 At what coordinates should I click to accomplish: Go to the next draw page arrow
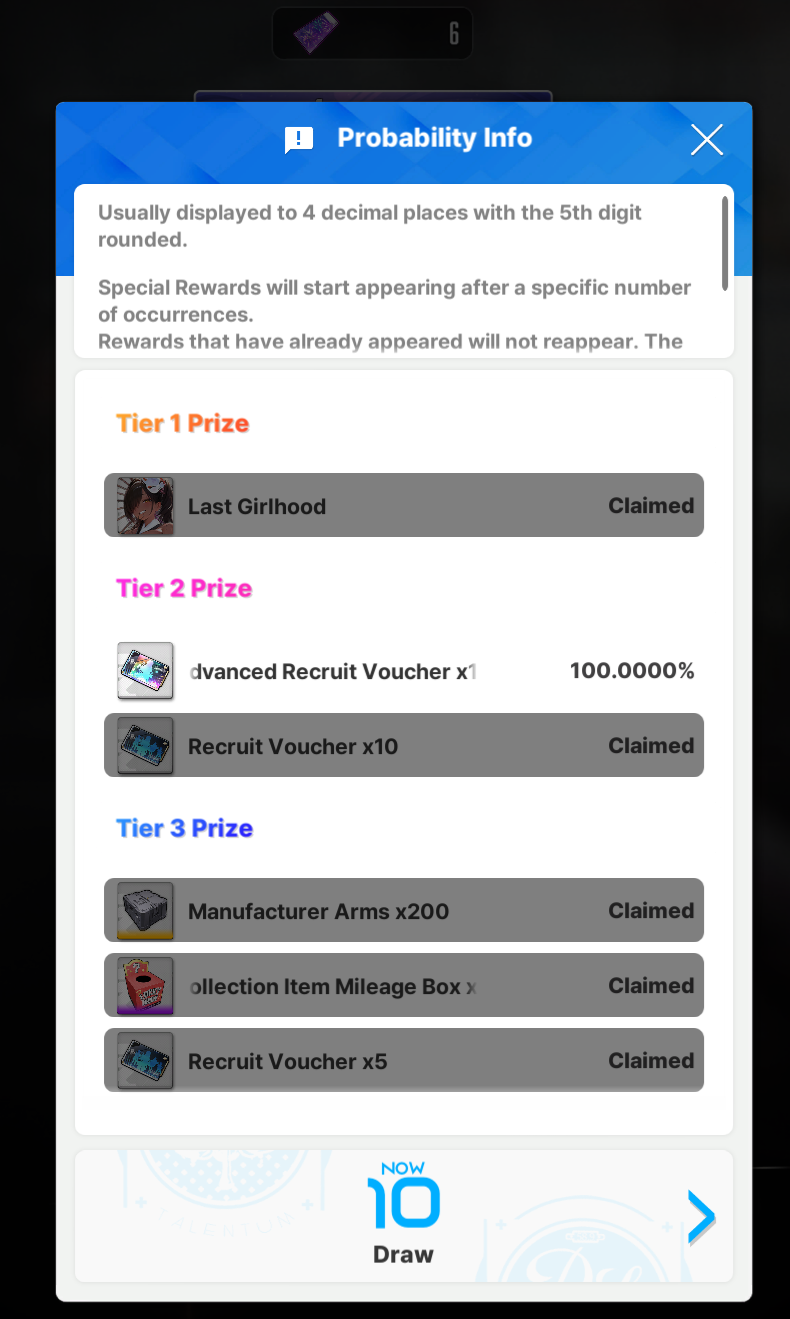click(702, 1217)
